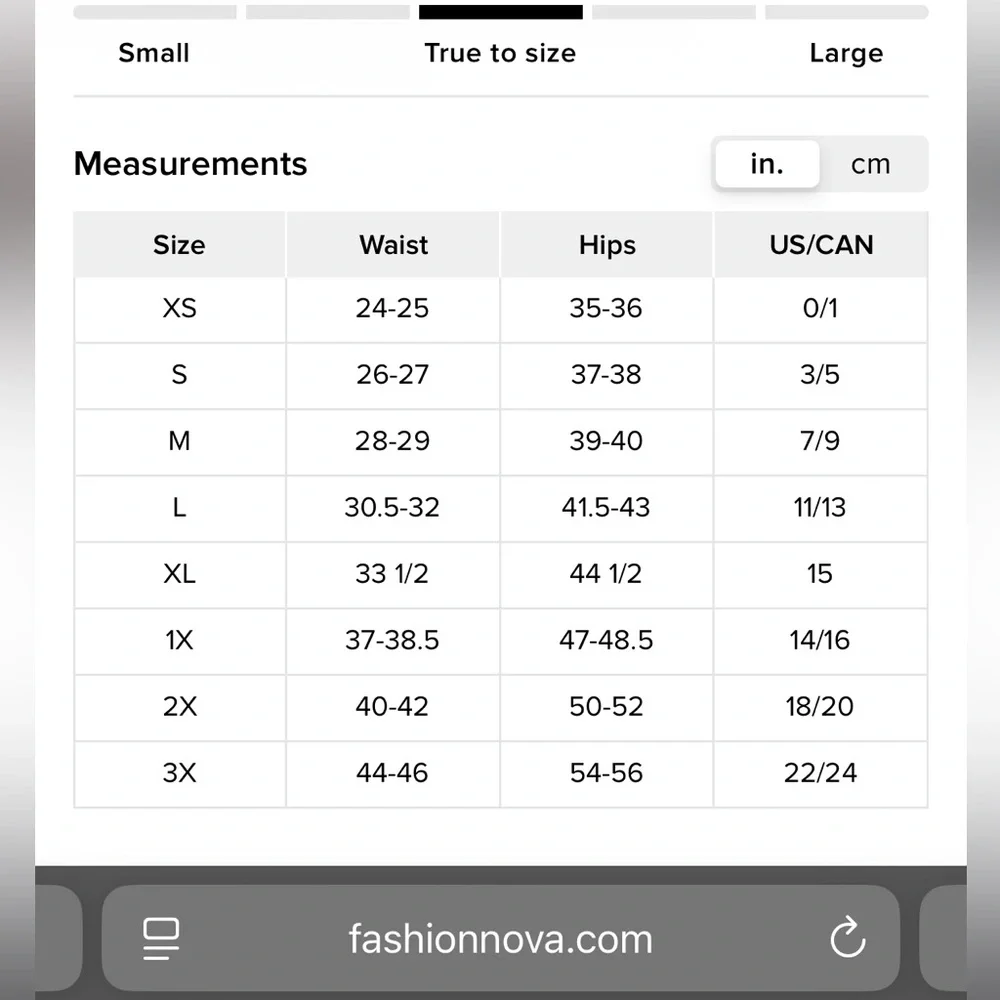Viewport: 1000px width, 1000px height.
Task: Open the page settings menu icon
Action: pos(161,938)
